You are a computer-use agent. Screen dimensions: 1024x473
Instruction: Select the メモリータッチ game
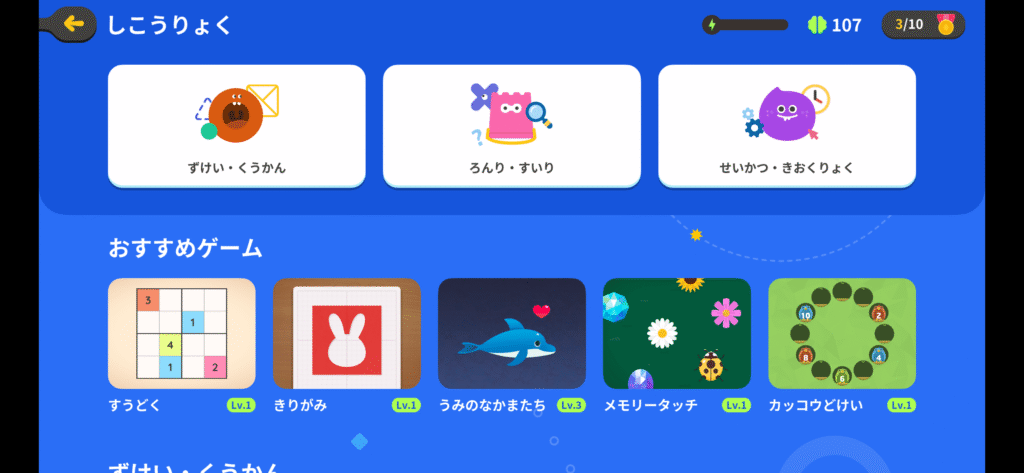(x=677, y=334)
